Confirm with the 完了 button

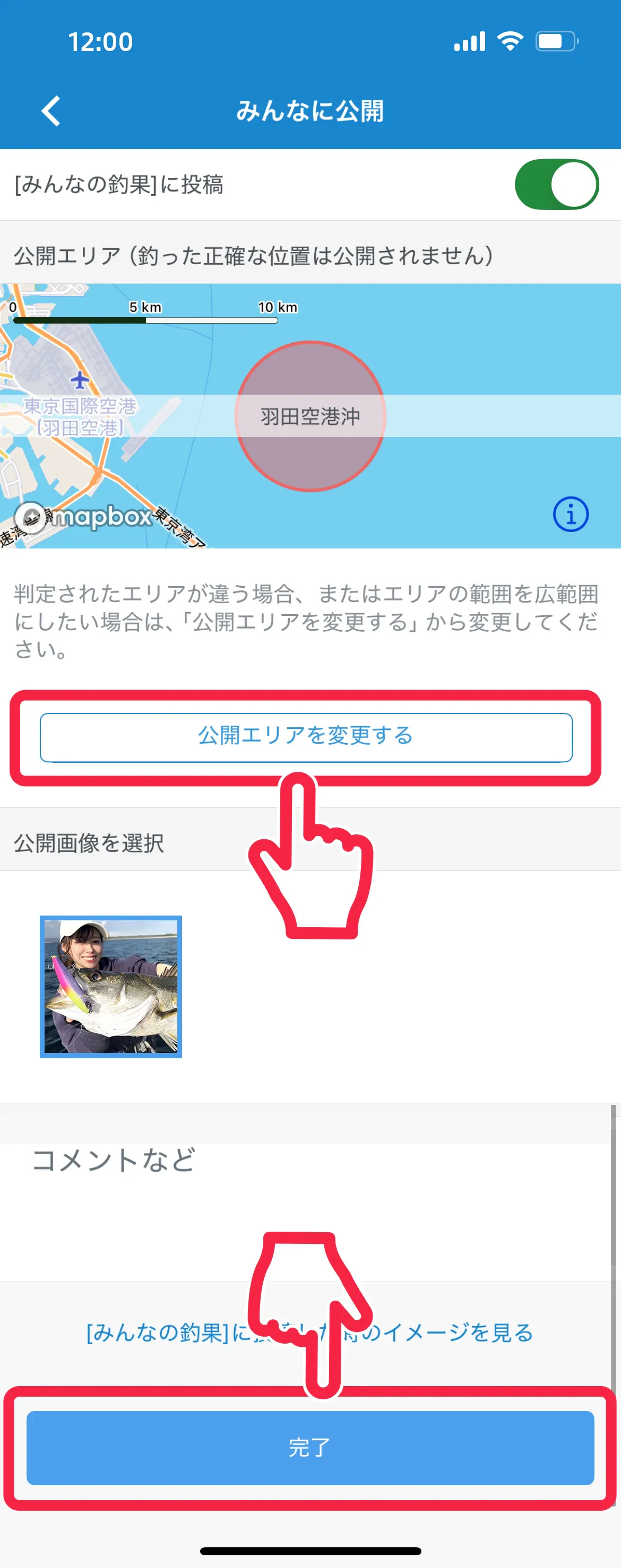click(309, 1448)
